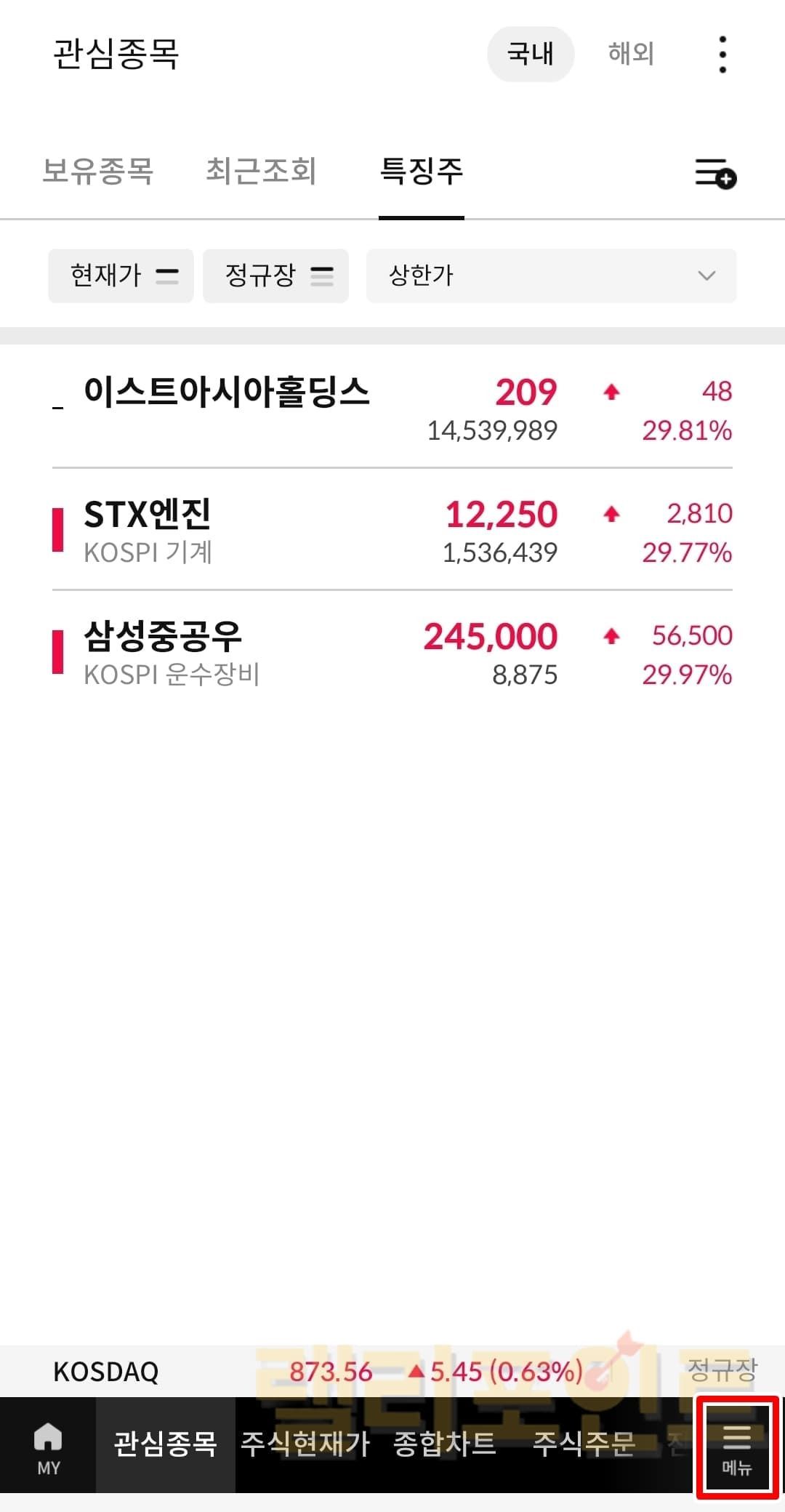
Task: Go to 주식주문 from bottom bar
Action: click(x=584, y=1444)
